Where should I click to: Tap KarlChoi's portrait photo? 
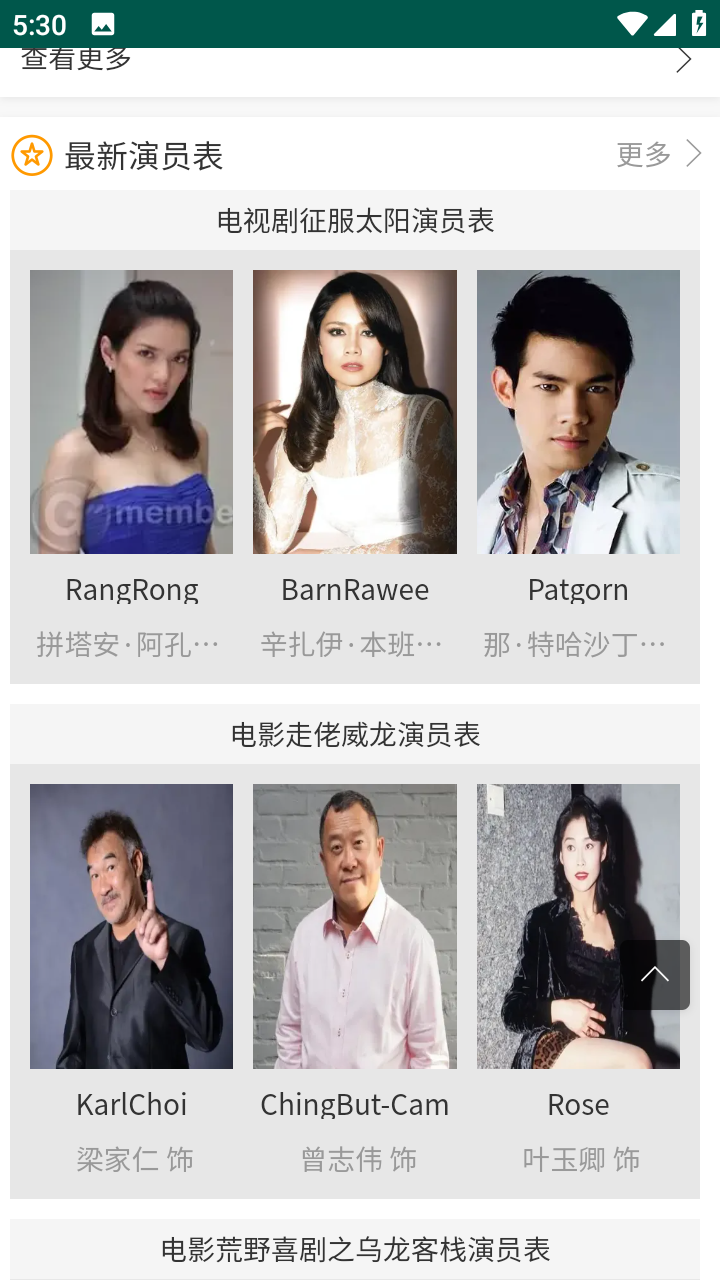point(131,925)
